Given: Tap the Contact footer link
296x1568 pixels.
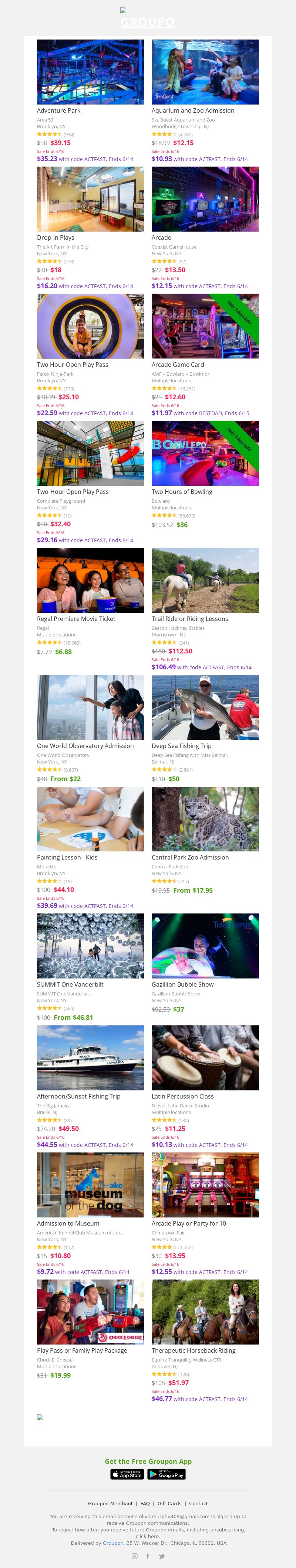Looking at the screenshot, I should [x=198, y=1503].
